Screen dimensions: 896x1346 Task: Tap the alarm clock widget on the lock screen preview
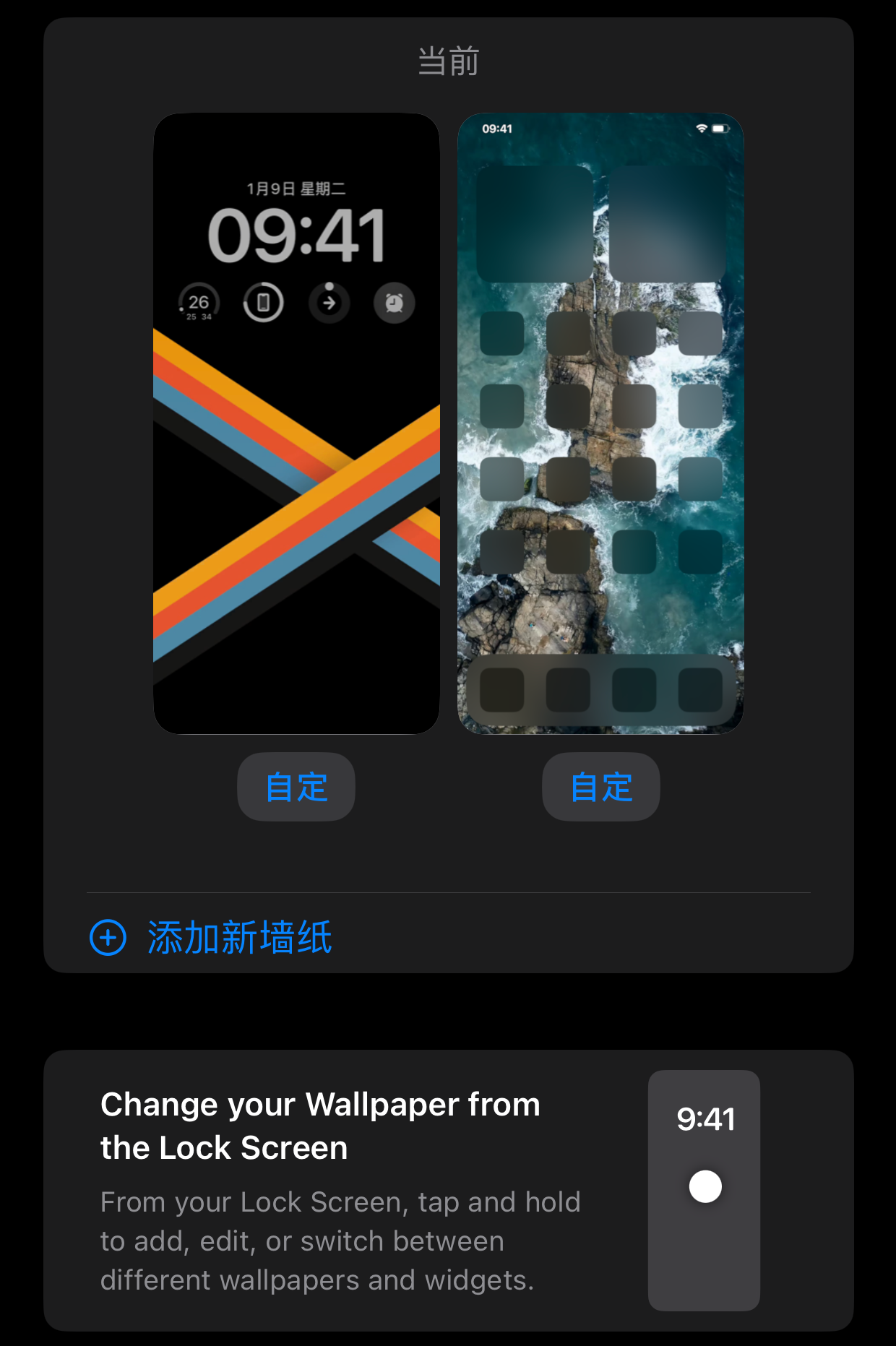pos(392,303)
